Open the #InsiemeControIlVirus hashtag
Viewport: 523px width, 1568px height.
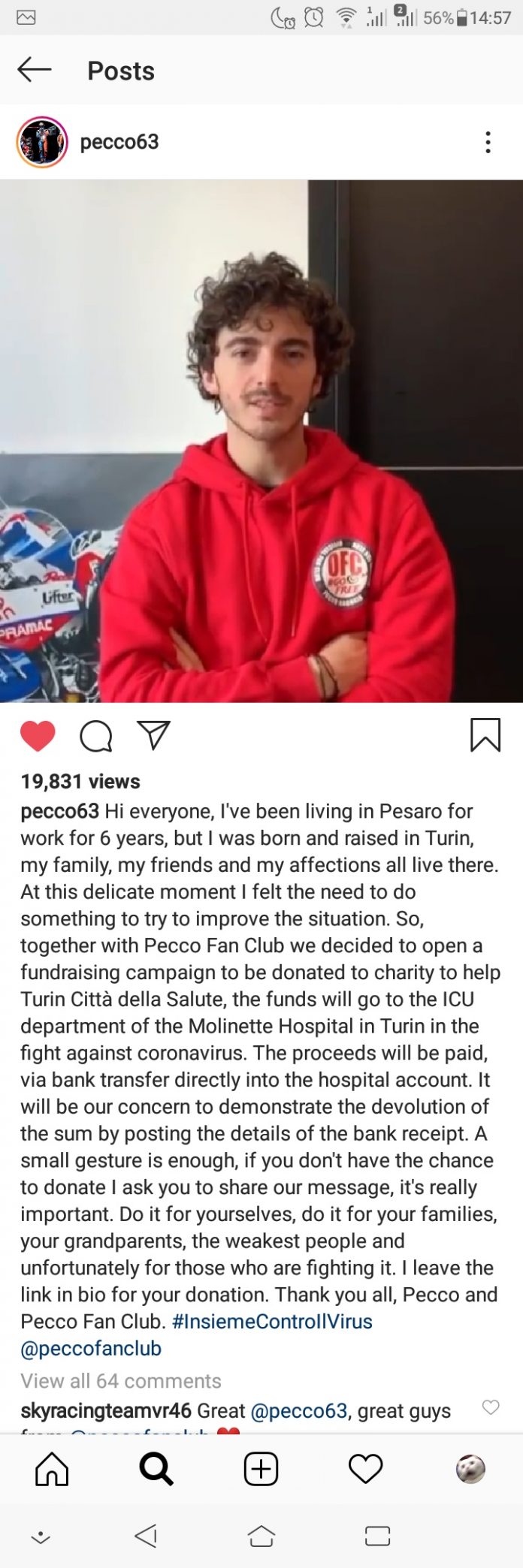point(272,1321)
